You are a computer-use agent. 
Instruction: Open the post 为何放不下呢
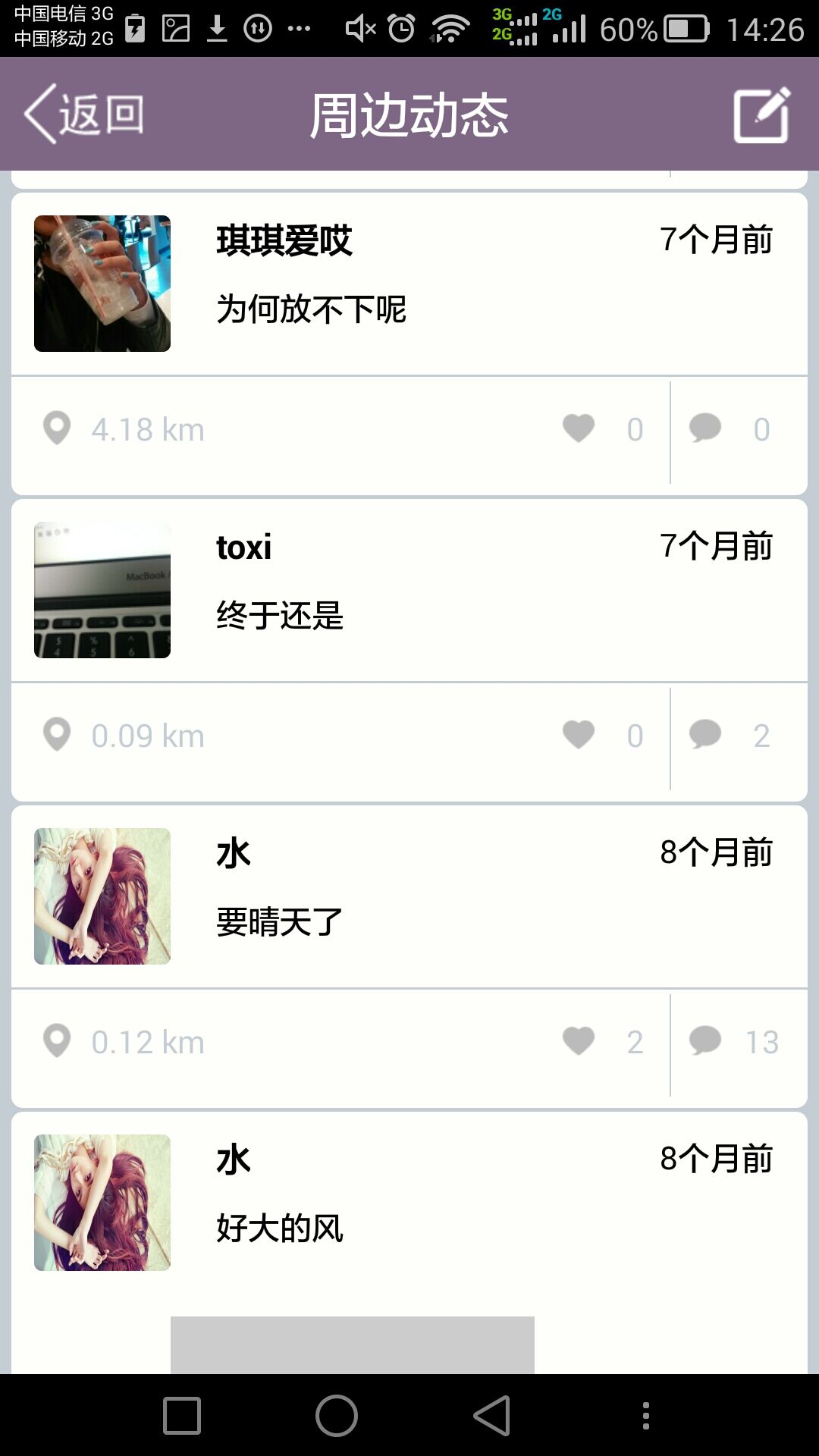pos(311,309)
